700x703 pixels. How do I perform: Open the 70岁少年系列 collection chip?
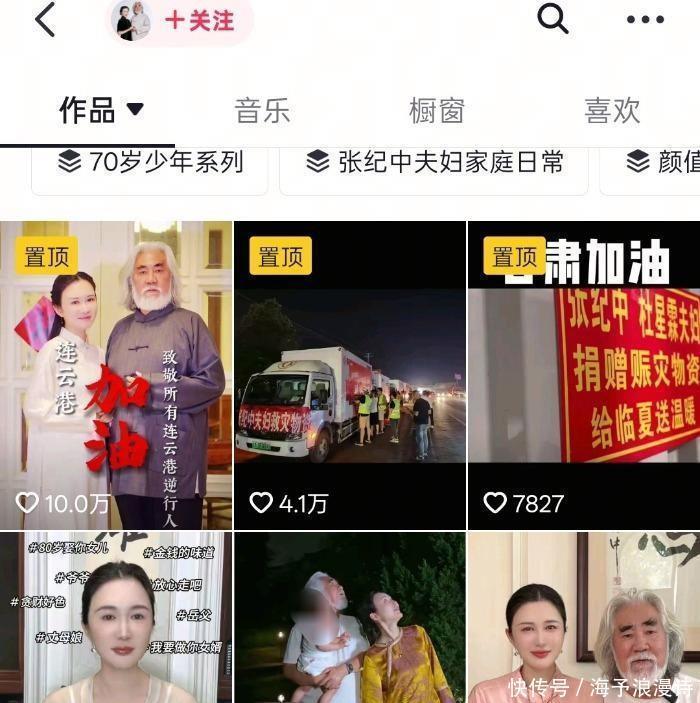tap(151, 162)
